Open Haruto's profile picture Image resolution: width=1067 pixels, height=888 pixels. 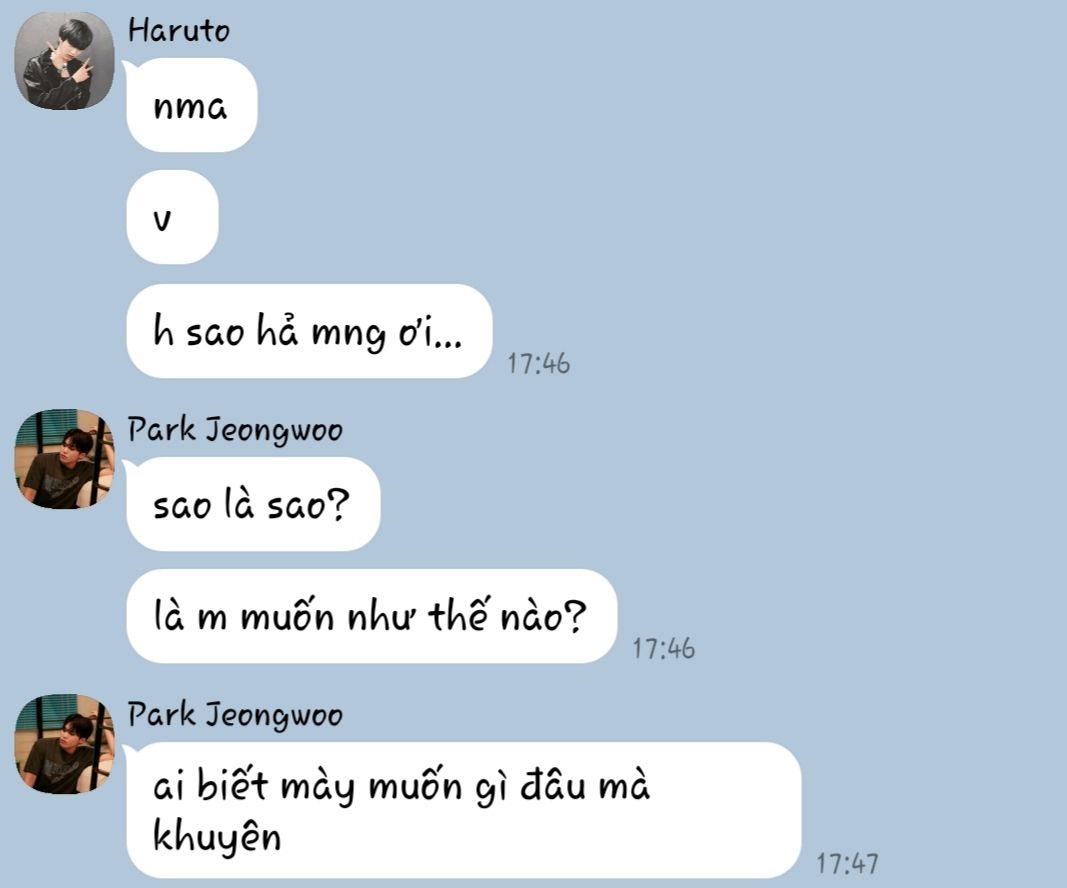pos(64,61)
